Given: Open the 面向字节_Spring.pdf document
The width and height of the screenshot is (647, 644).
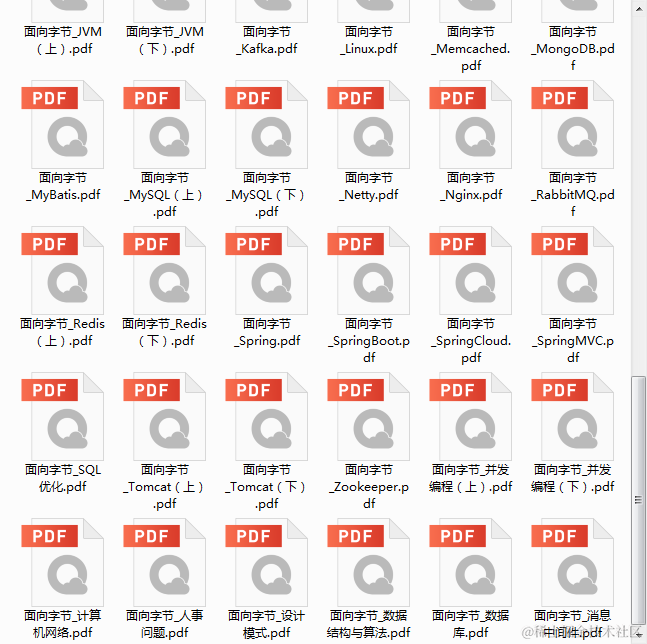Looking at the screenshot, I should click(x=266, y=272).
